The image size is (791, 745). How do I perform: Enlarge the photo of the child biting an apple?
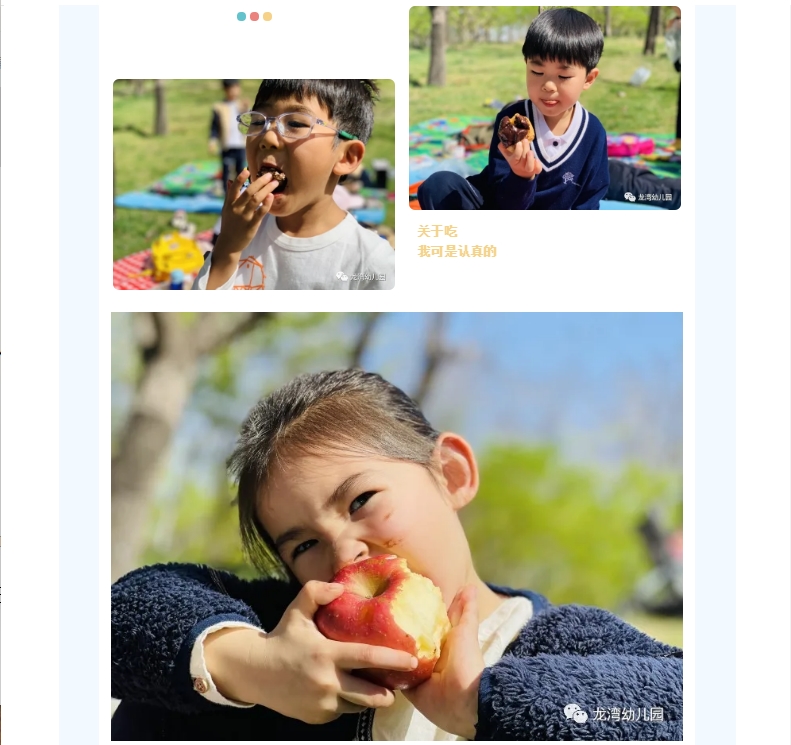[397, 526]
